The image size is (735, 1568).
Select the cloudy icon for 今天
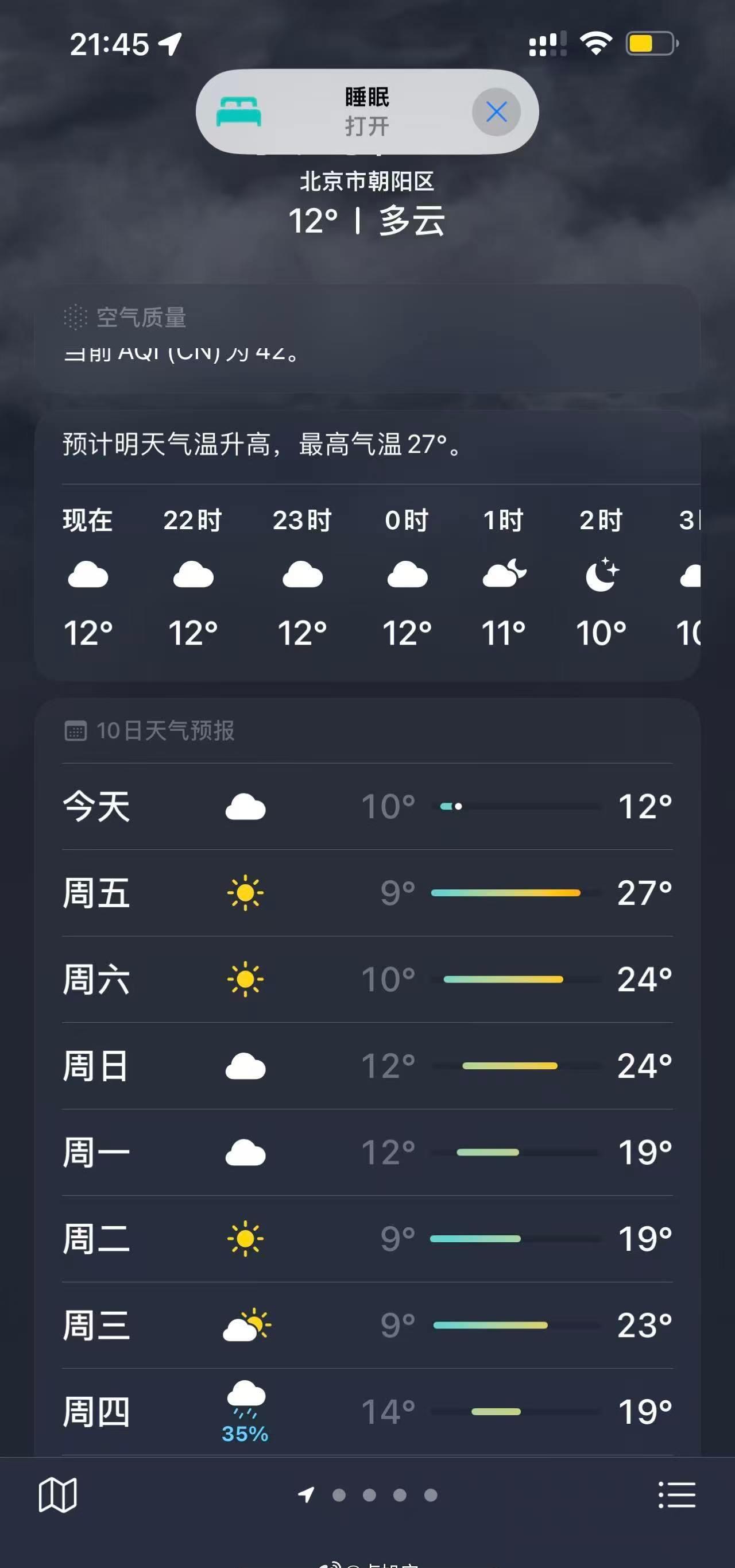tap(245, 807)
